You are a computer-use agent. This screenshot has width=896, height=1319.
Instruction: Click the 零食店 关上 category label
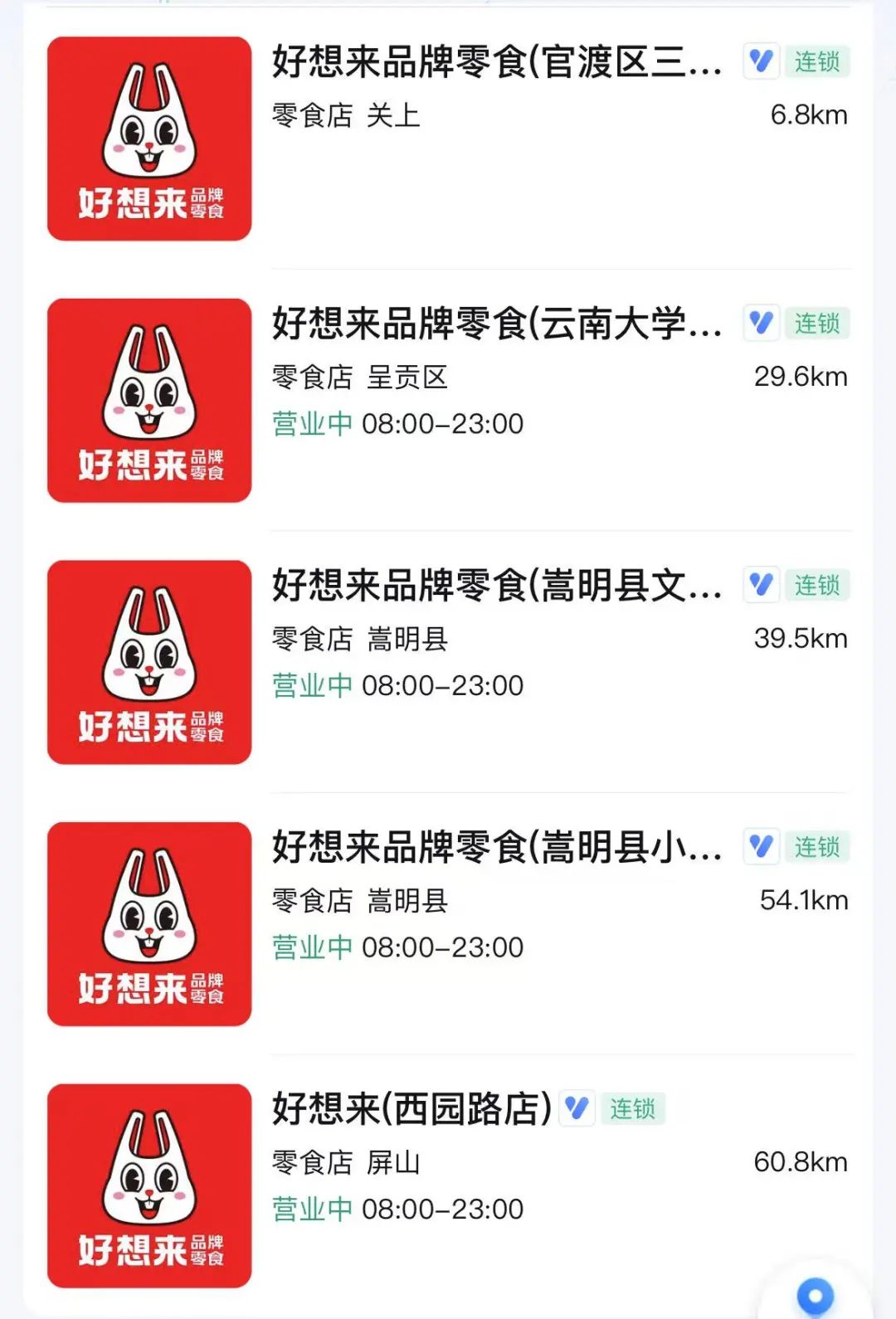343,115
